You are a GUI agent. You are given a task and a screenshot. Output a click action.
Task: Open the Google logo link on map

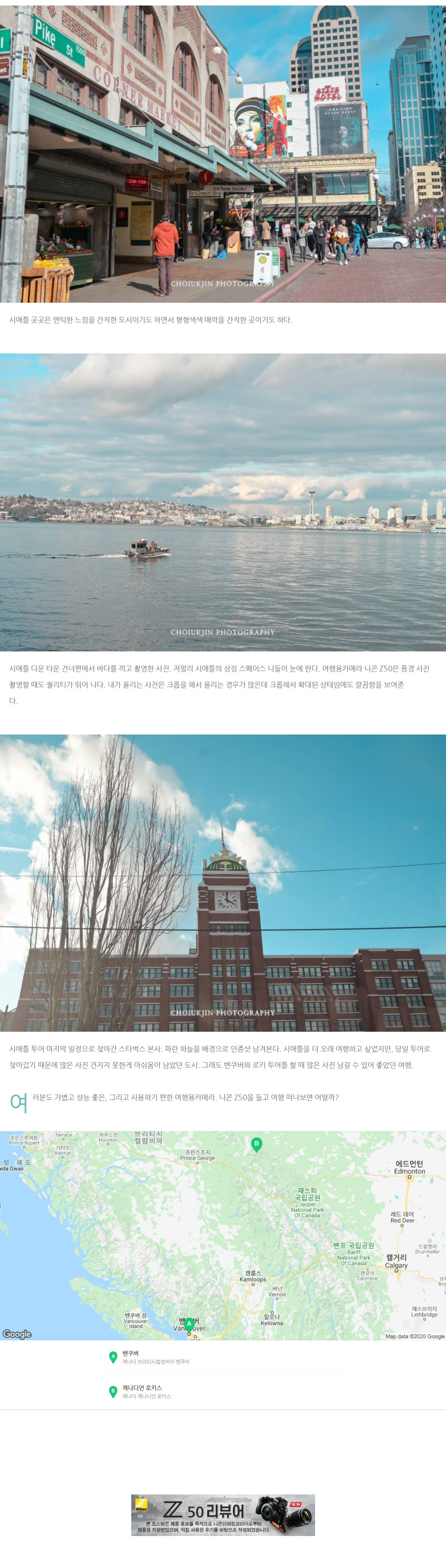(17, 1334)
